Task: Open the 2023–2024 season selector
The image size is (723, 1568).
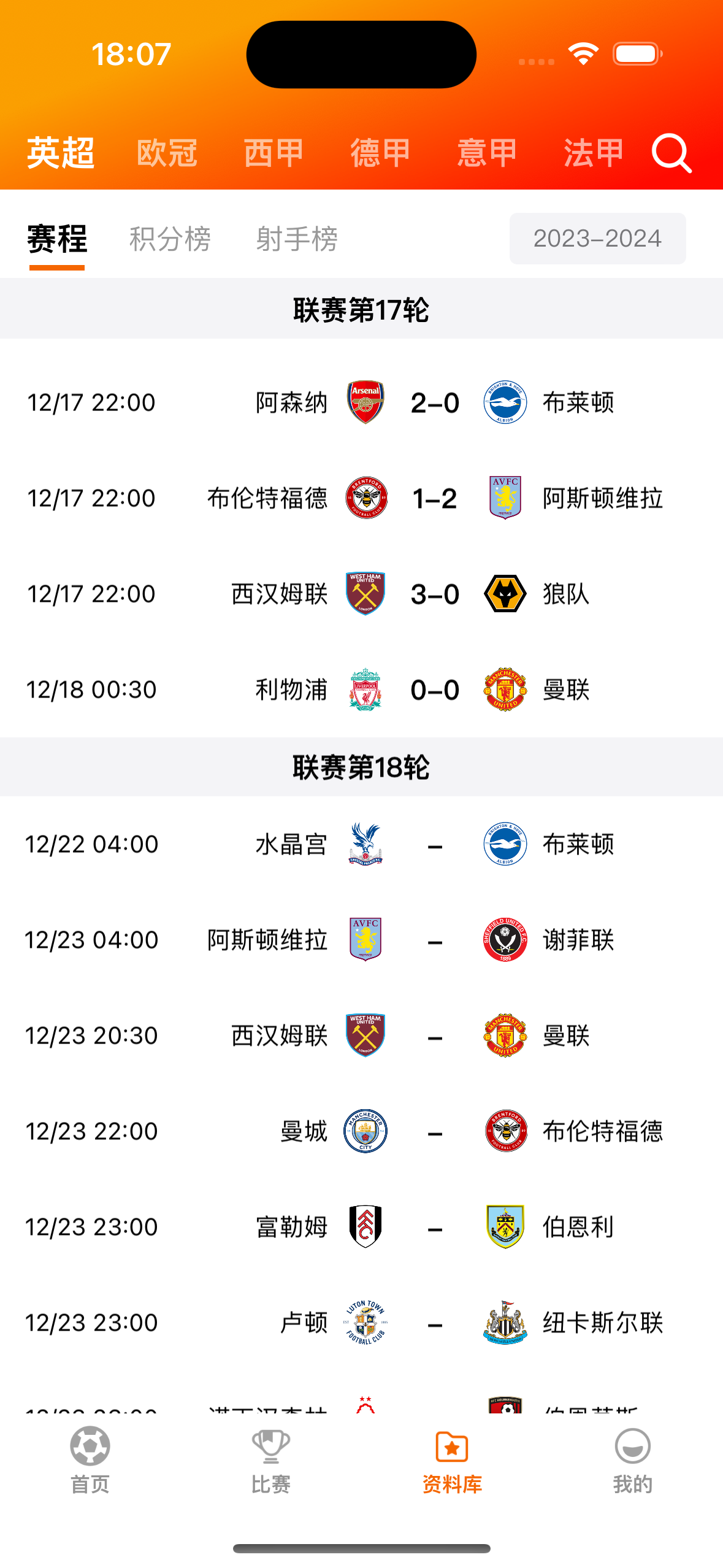Action: [x=597, y=239]
